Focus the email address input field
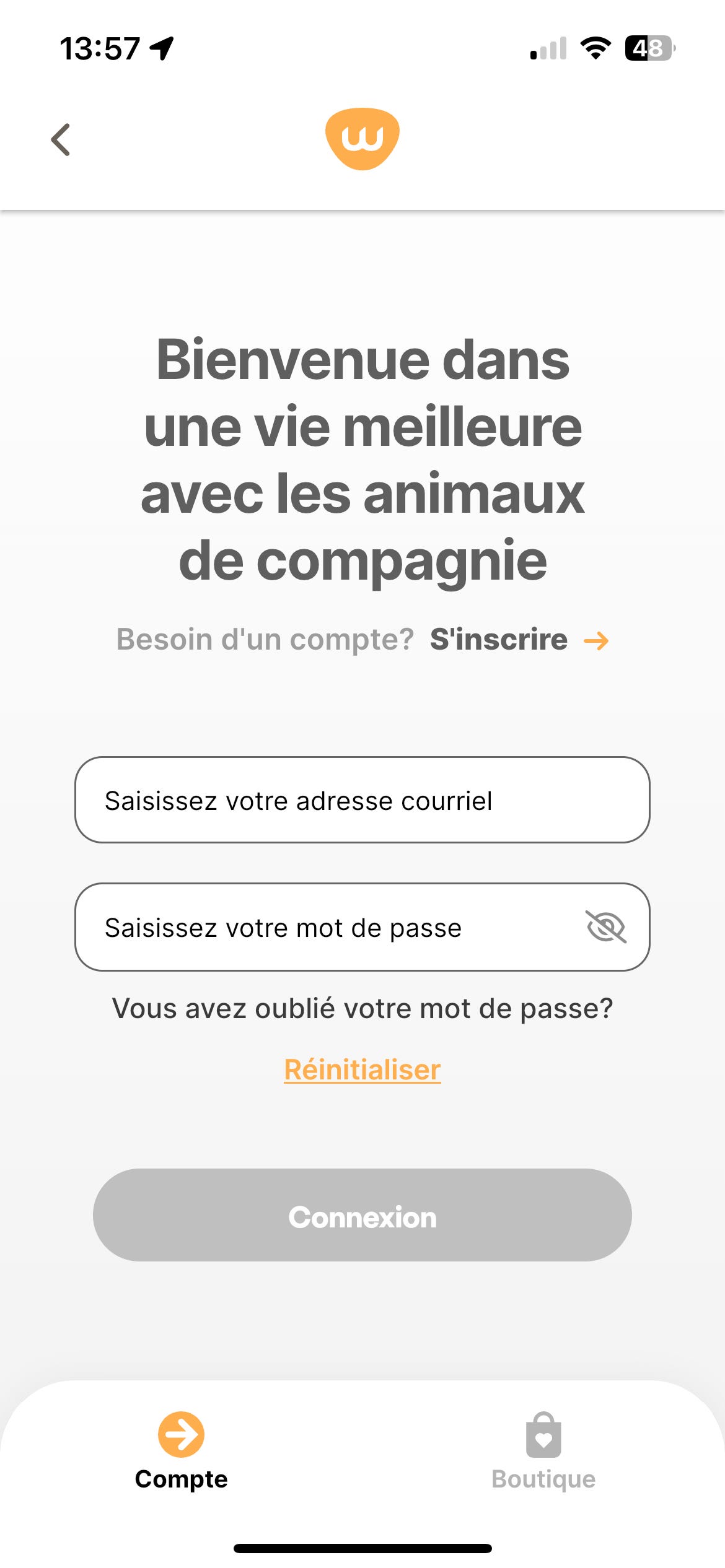The image size is (725, 1568). coord(362,800)
